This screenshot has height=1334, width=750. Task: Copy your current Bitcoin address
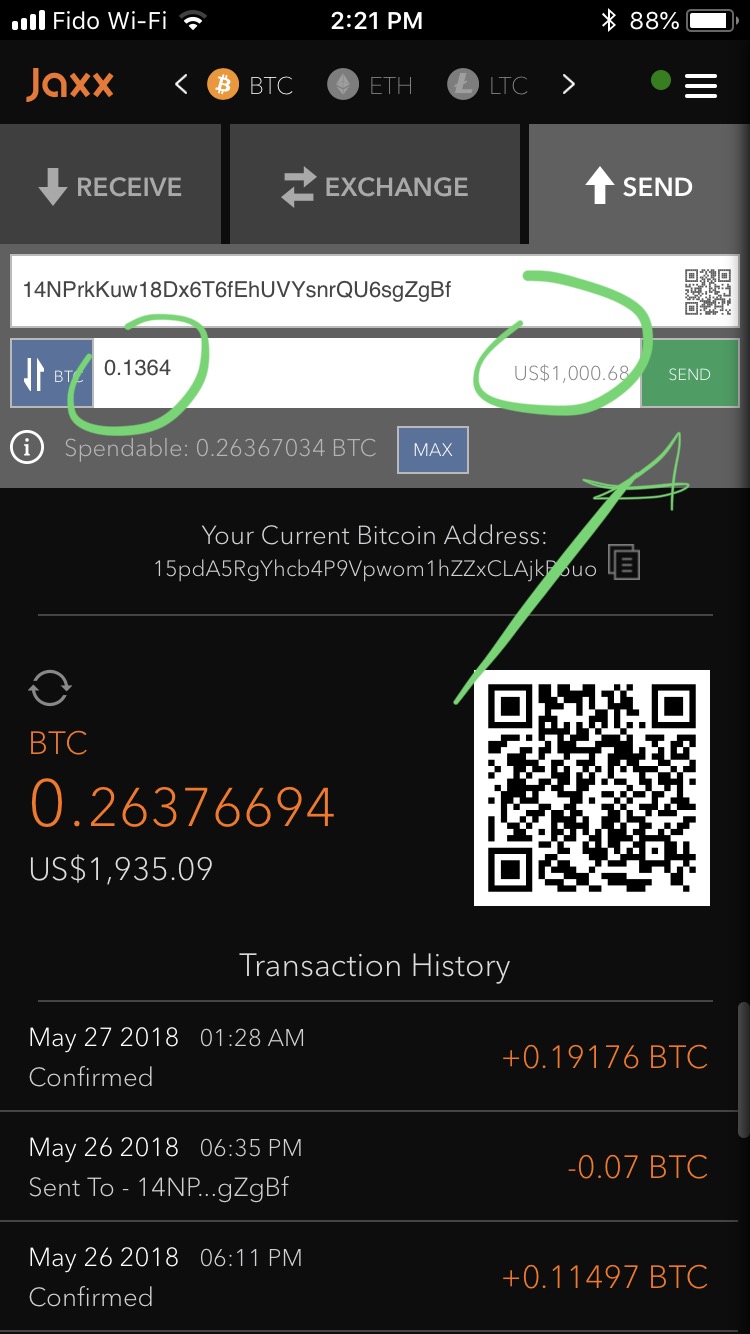[624, 563]
